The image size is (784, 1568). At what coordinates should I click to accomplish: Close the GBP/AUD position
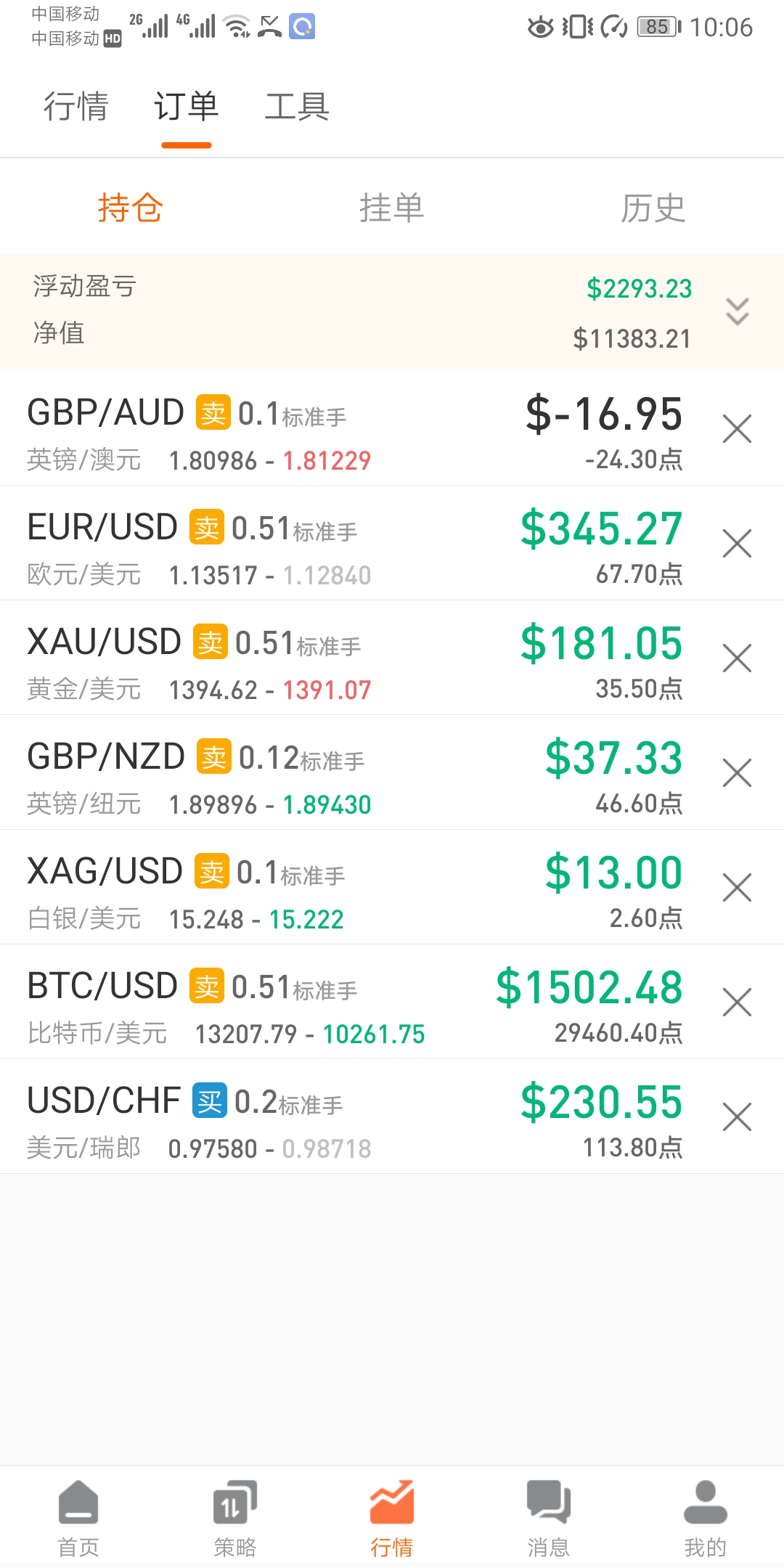[737, 428]
